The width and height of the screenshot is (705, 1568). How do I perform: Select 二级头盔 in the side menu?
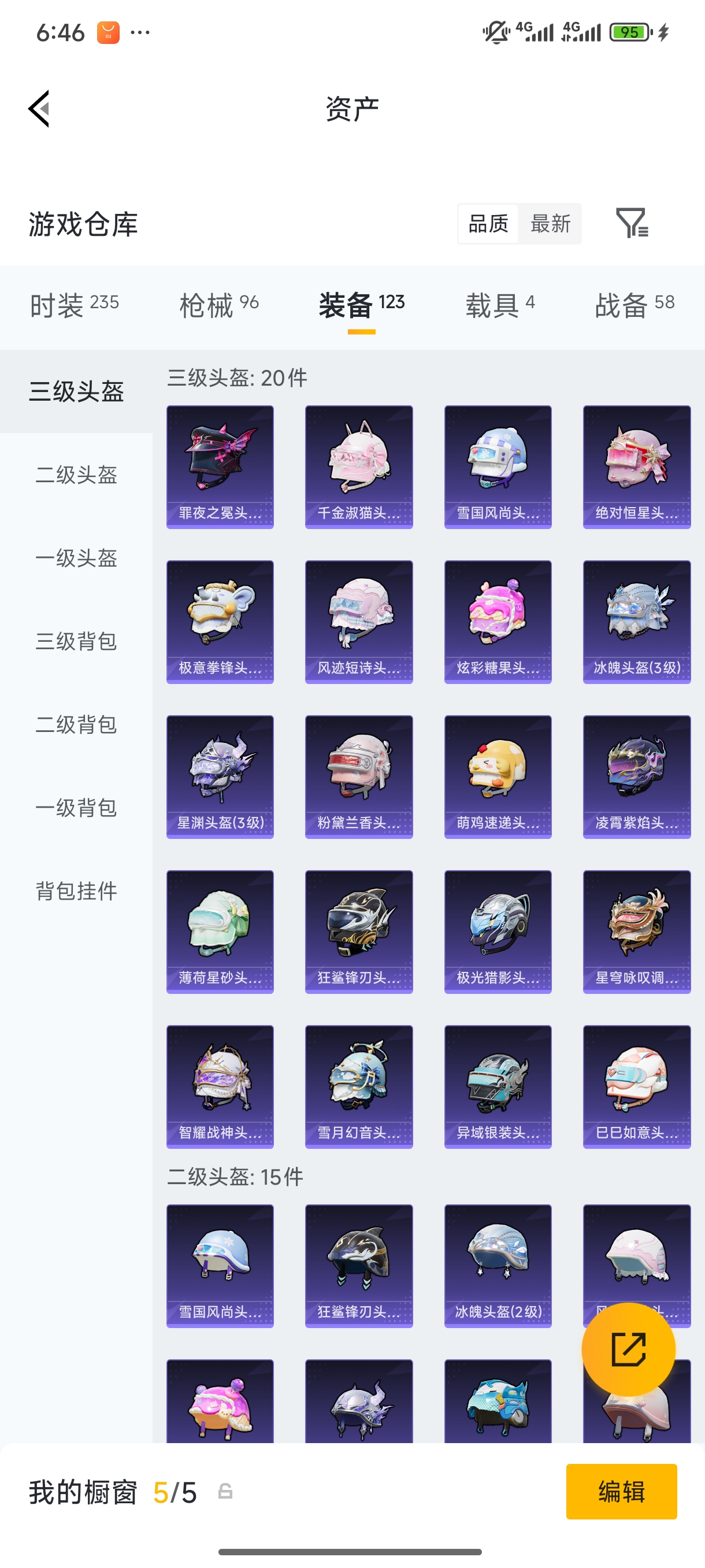pyautogui.click(x=76, y=474)
